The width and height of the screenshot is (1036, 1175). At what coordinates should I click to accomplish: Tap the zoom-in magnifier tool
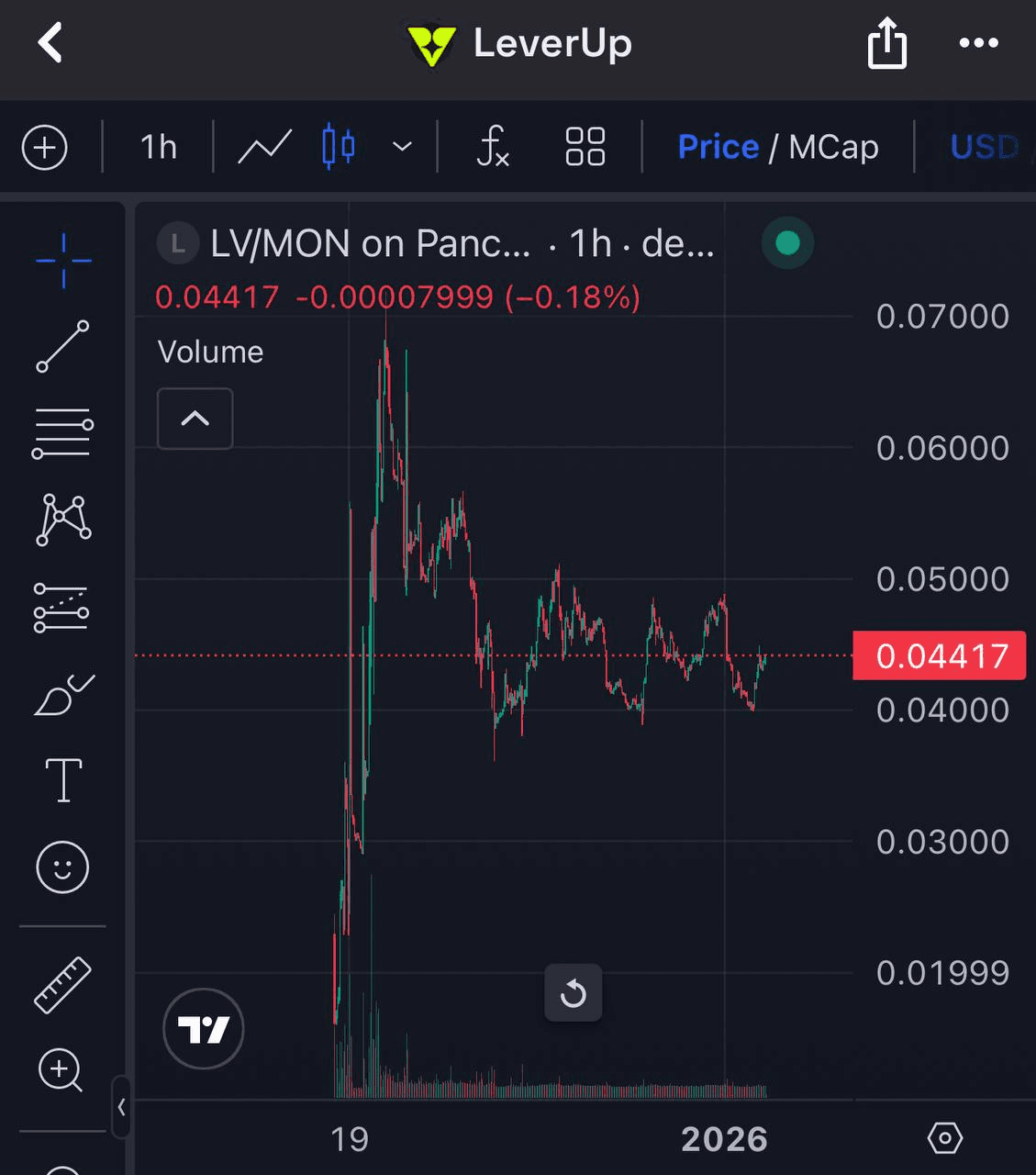click(61, 1070)
